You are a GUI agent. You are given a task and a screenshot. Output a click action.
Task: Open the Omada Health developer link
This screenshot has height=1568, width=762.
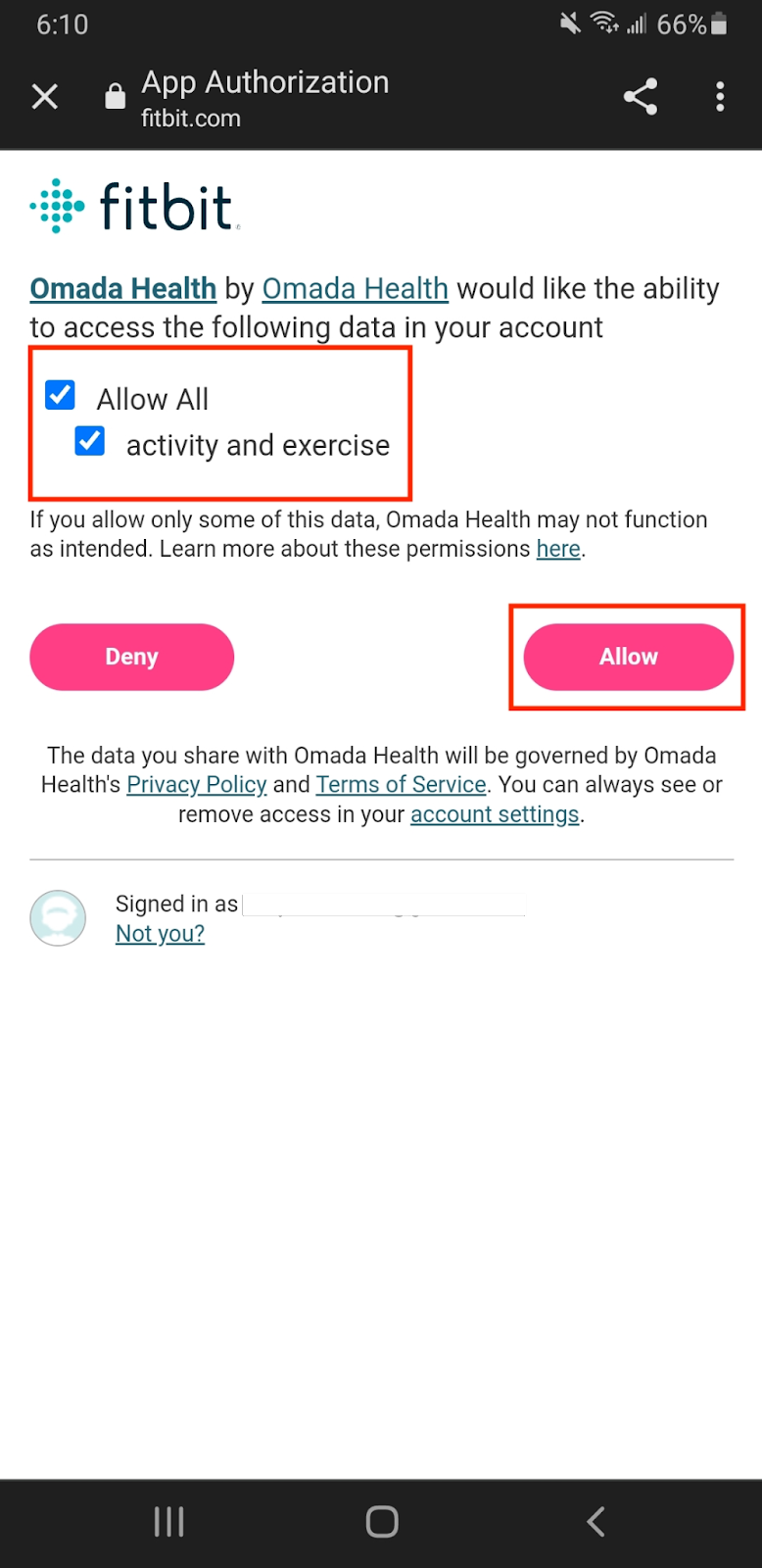click(x=356, y=288)
